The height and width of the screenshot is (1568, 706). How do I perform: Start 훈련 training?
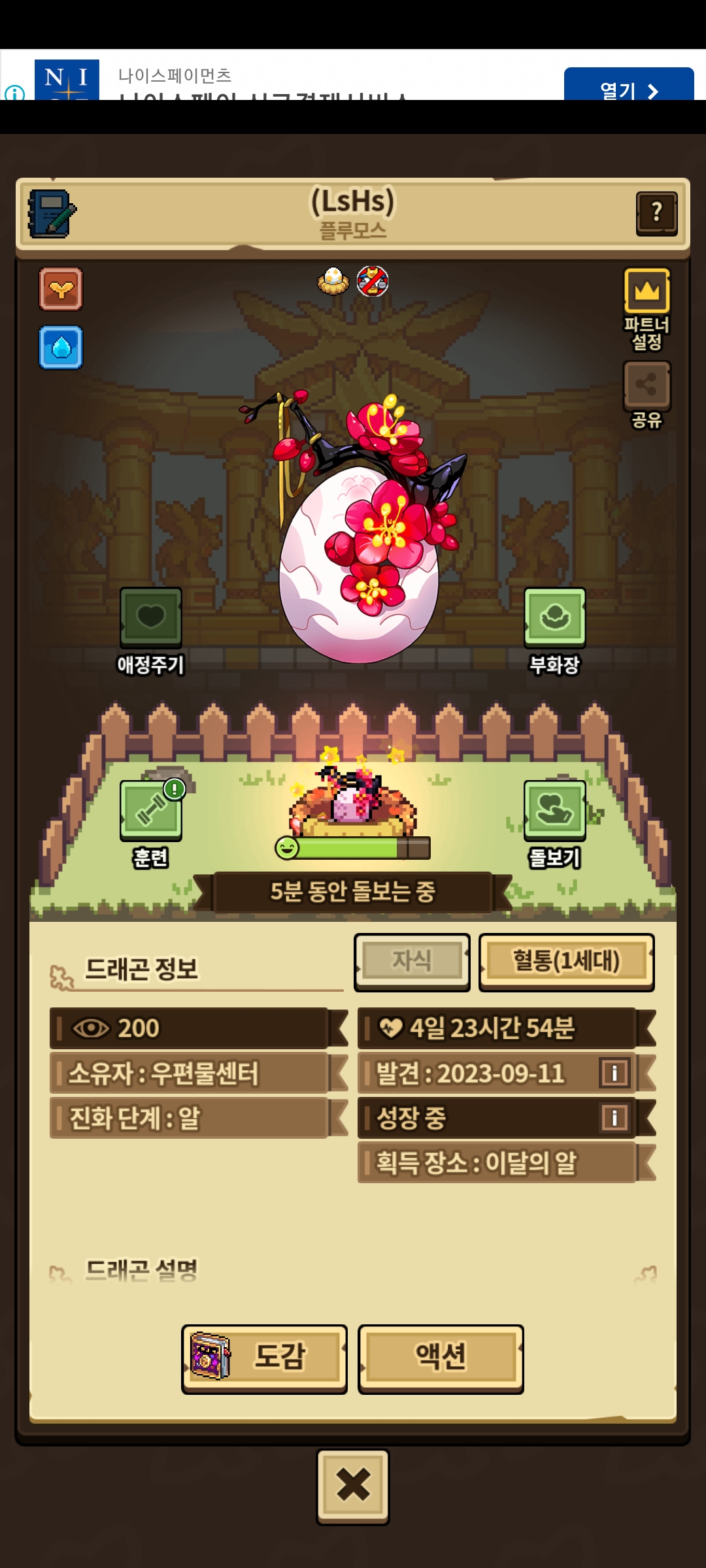(x=150, y=811)
